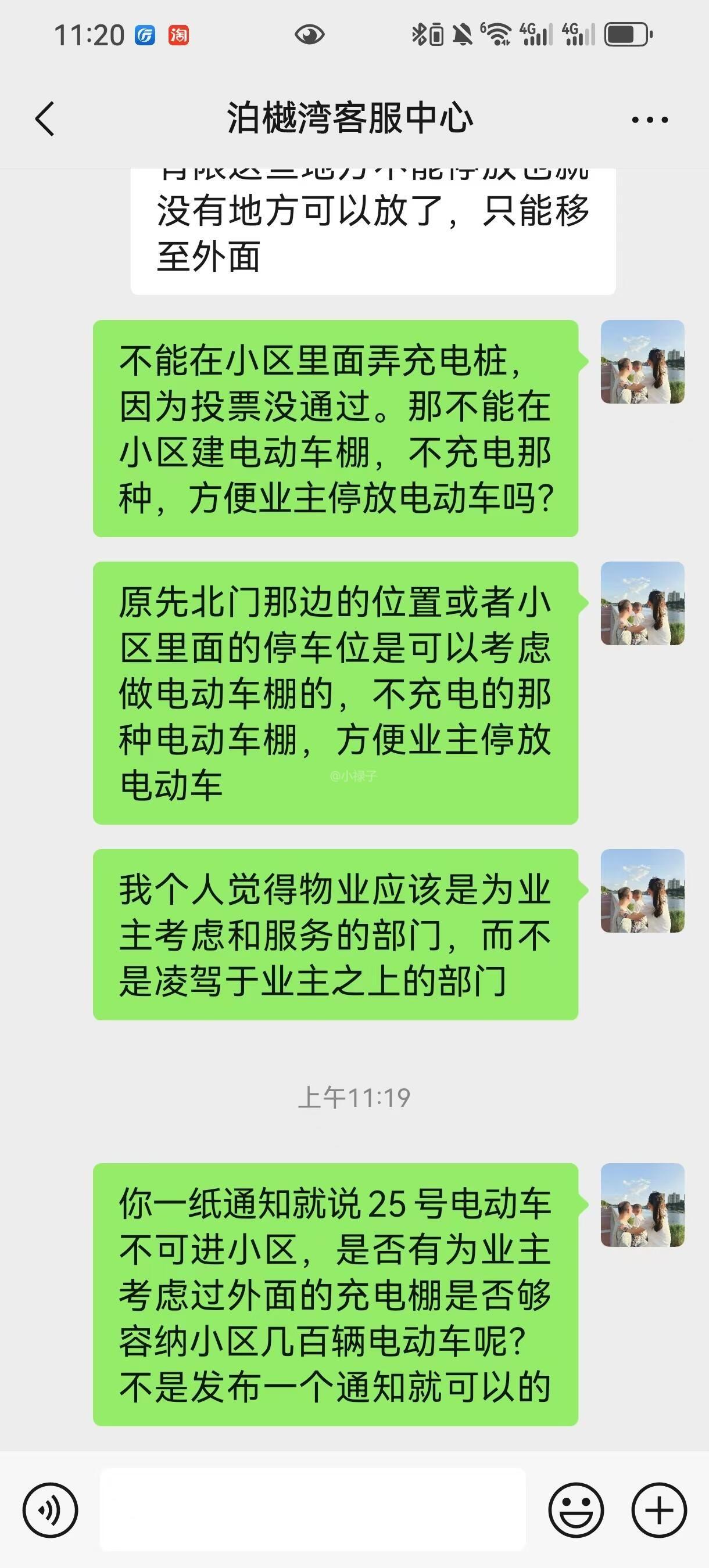
Task: Focus the message text field
Action: click(313, 1509)
